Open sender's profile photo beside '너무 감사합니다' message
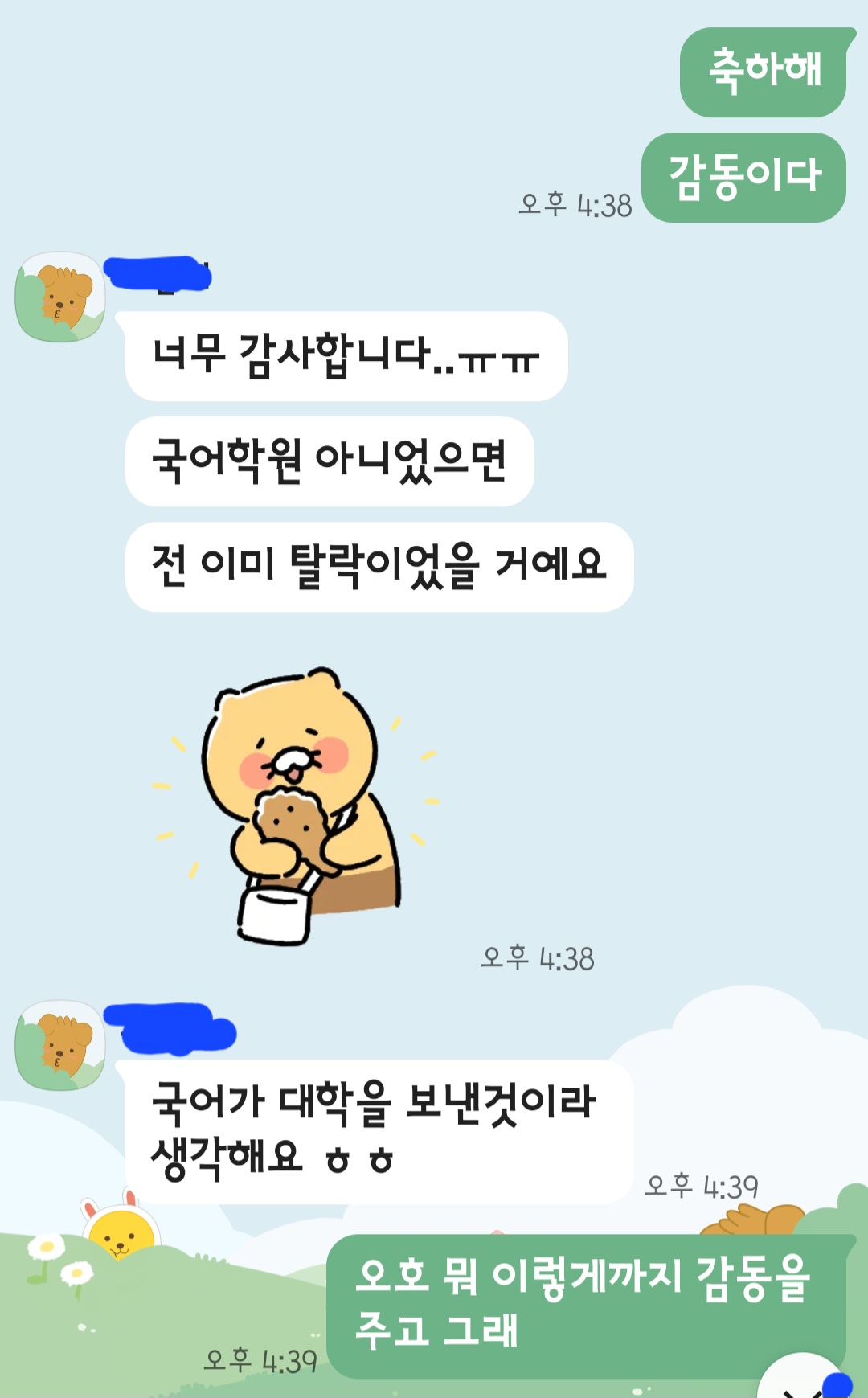 (x=60, y=297)
